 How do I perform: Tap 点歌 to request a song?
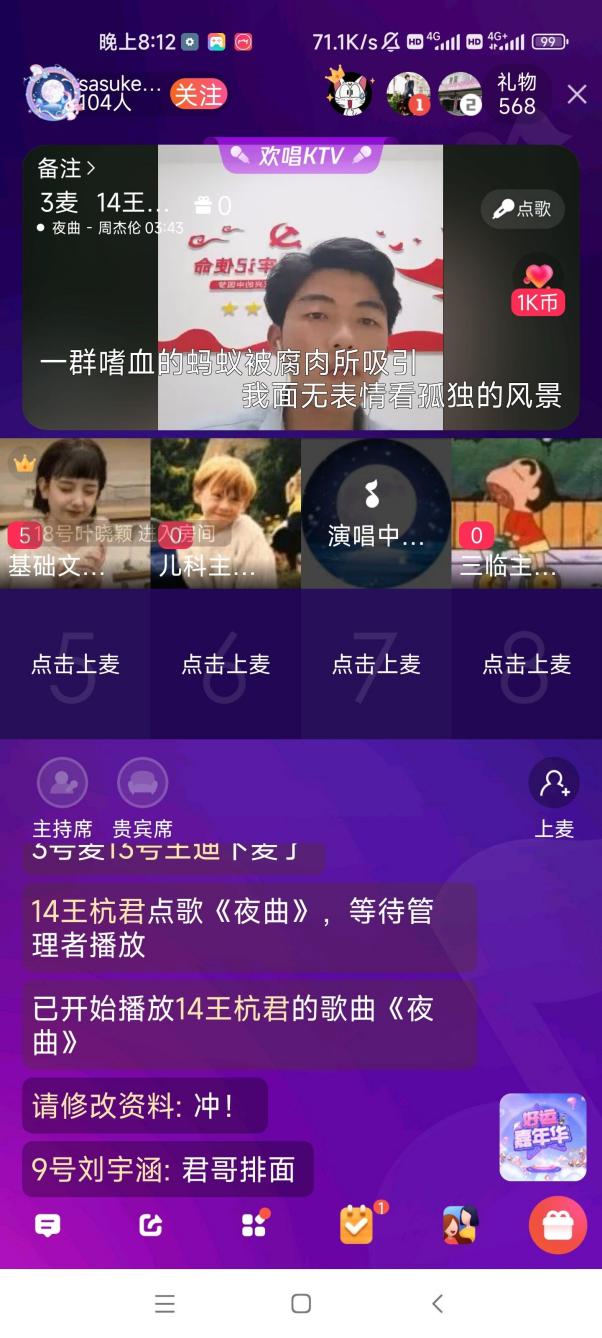[523, 209]
